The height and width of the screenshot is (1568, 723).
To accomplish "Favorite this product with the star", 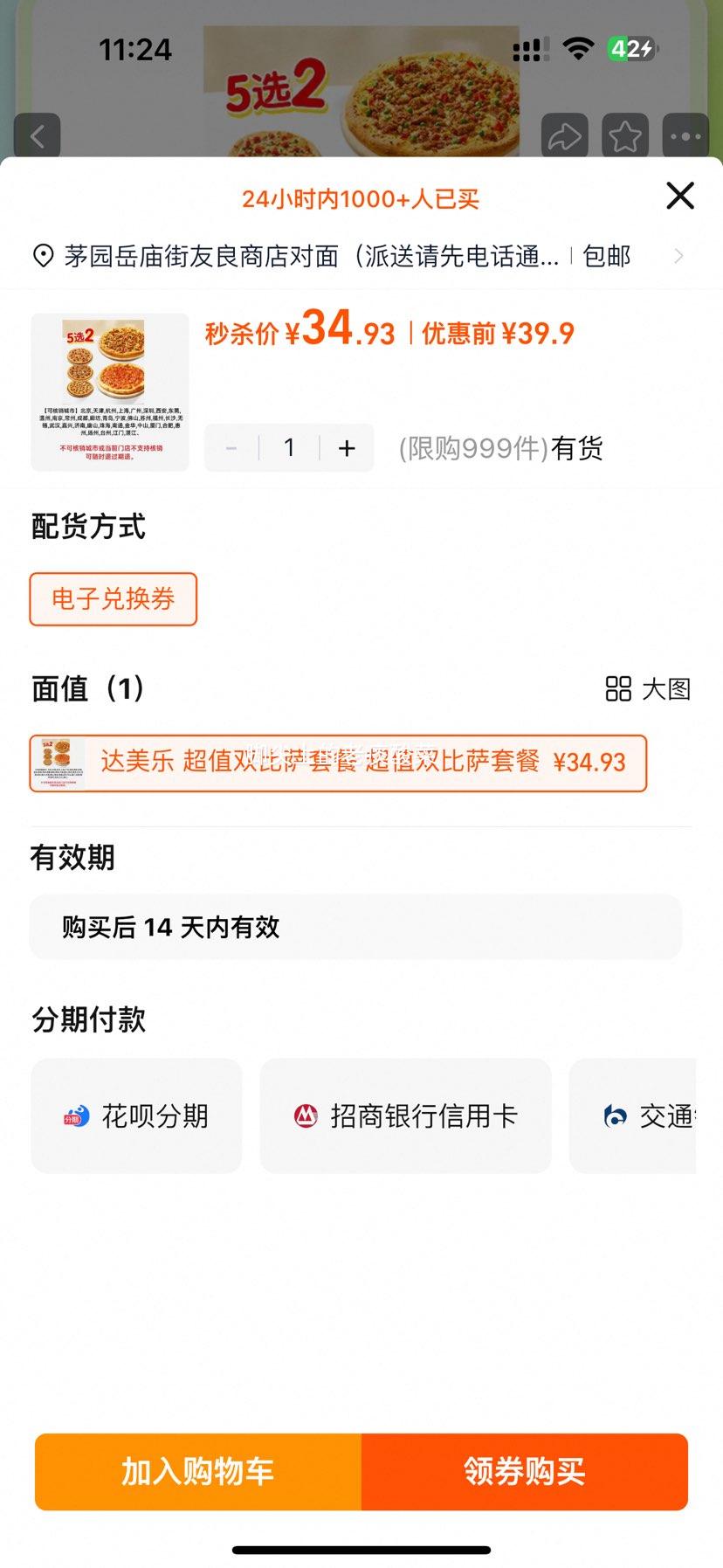I will [625, 136].
